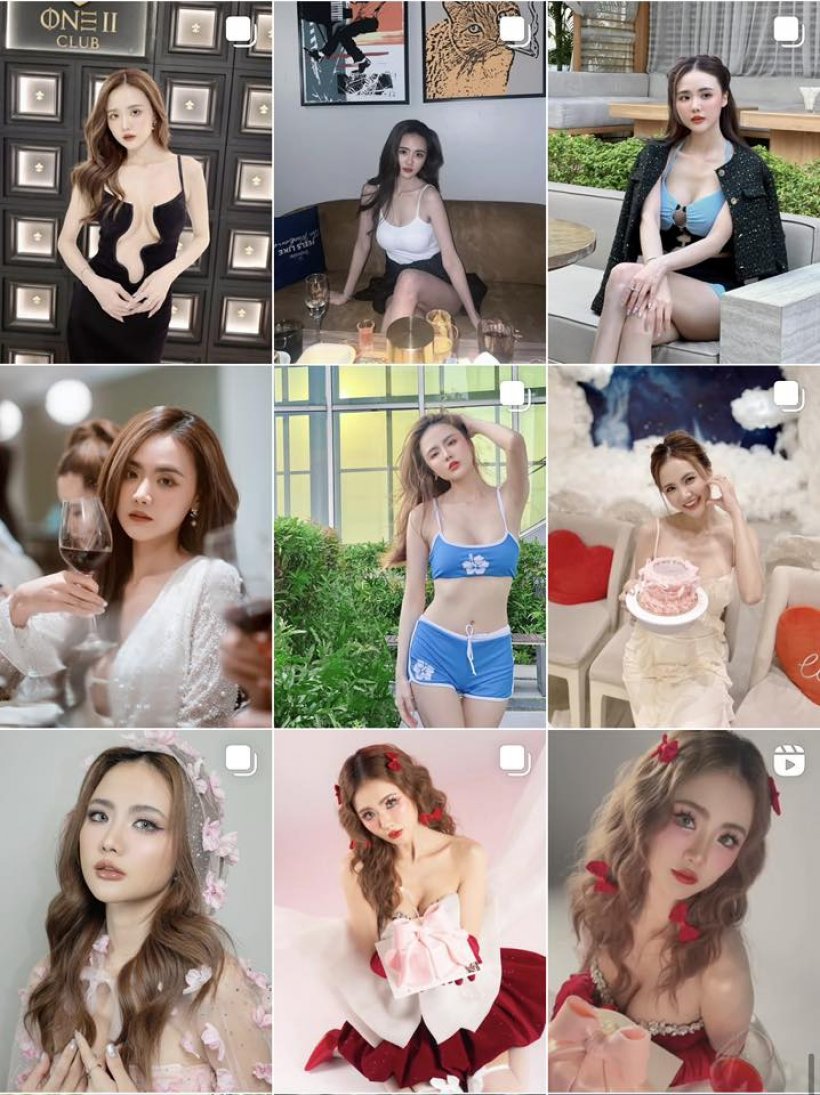The width and height of the screenshot is (820, 1095).
Task: View the pink flower headpiece portrait post
Action: click(136, 911)
